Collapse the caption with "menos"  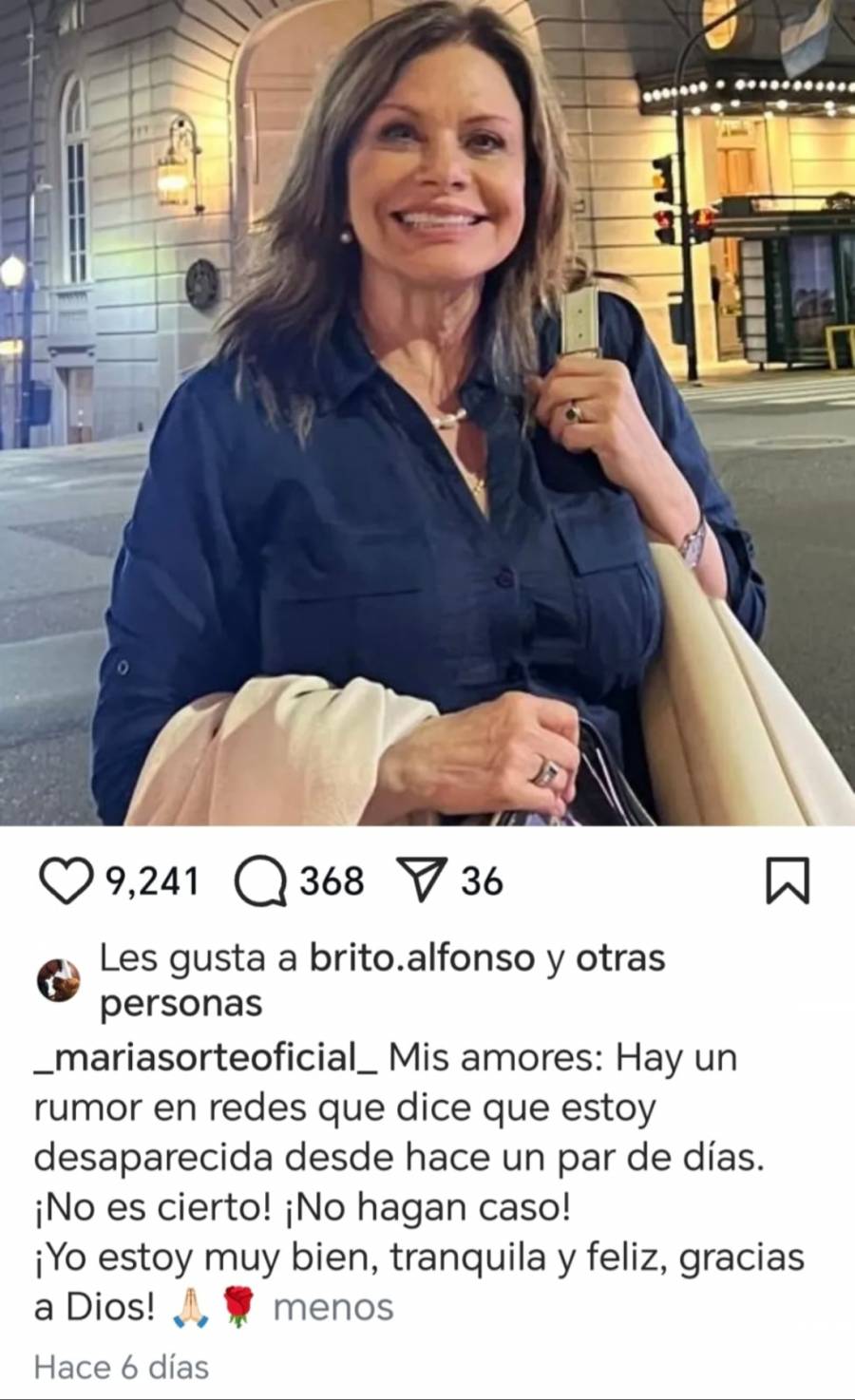point(332,1308)
